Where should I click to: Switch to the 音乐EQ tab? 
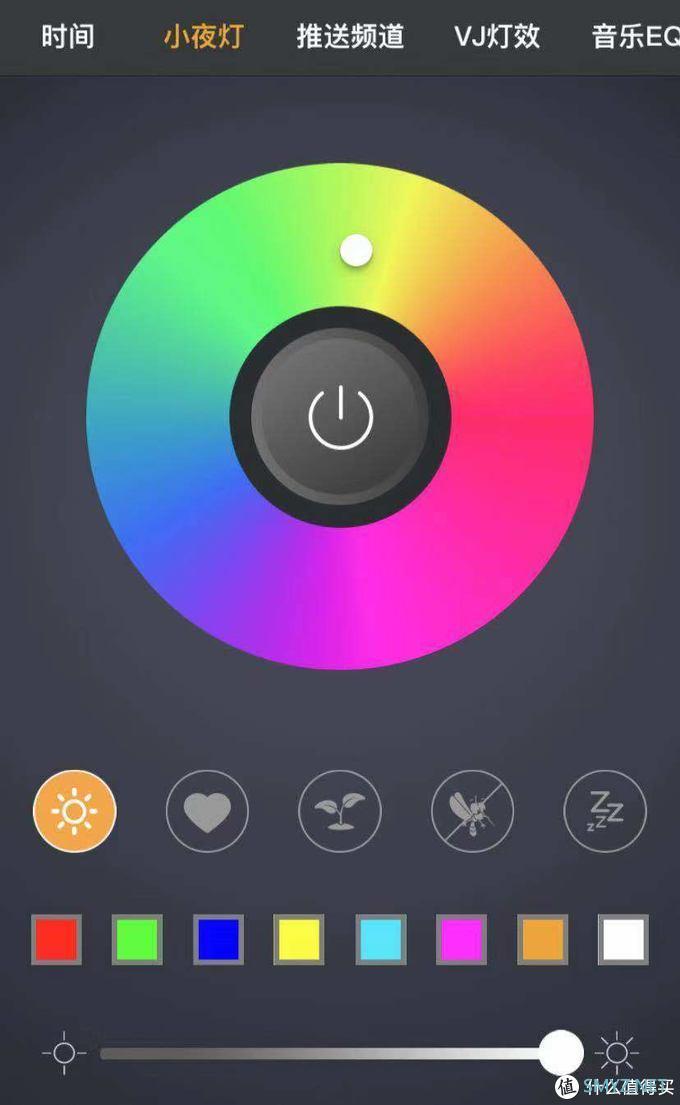tap(635, 37)
